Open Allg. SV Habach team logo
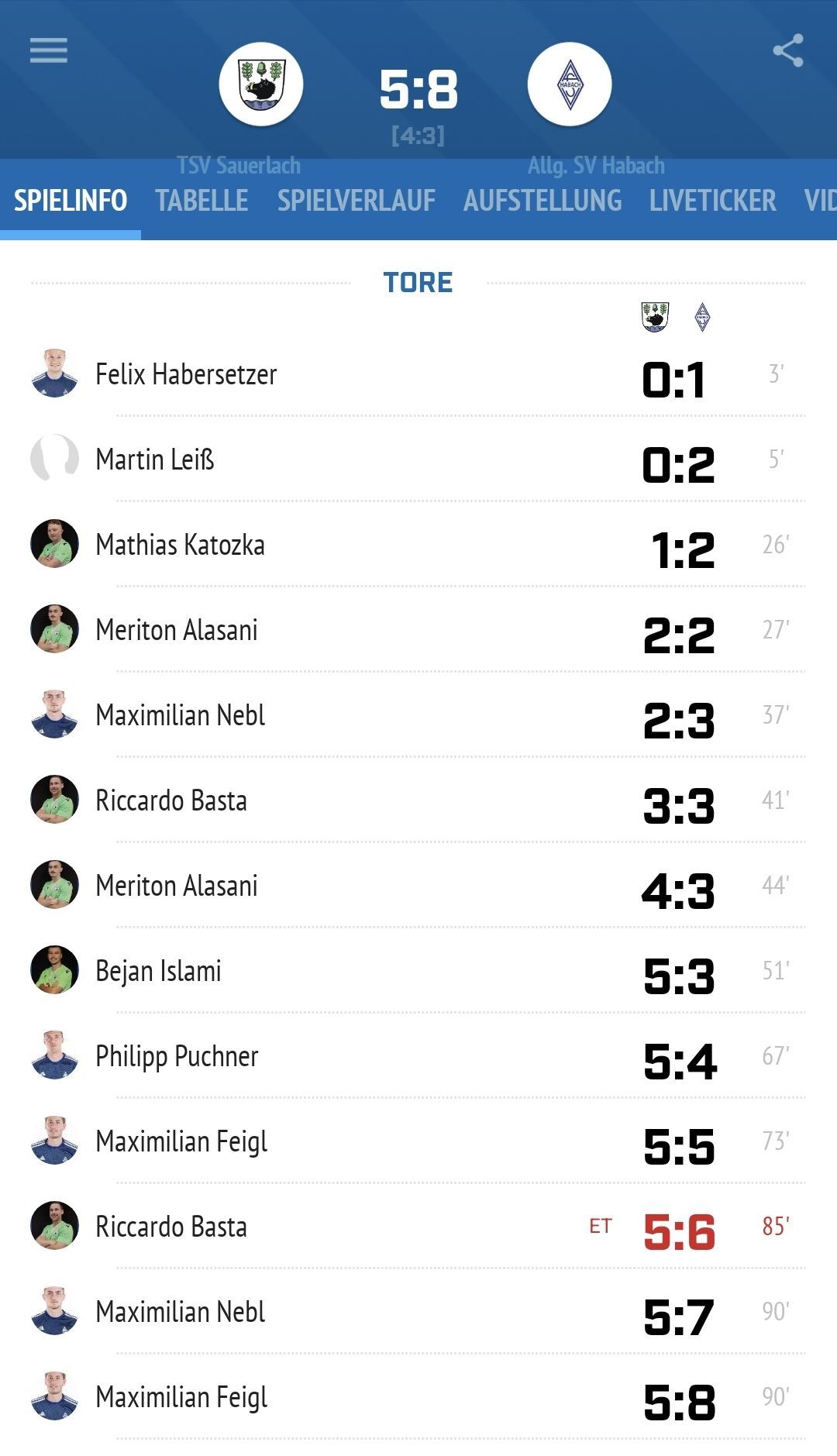837x1456 pixels. point(570,84)
